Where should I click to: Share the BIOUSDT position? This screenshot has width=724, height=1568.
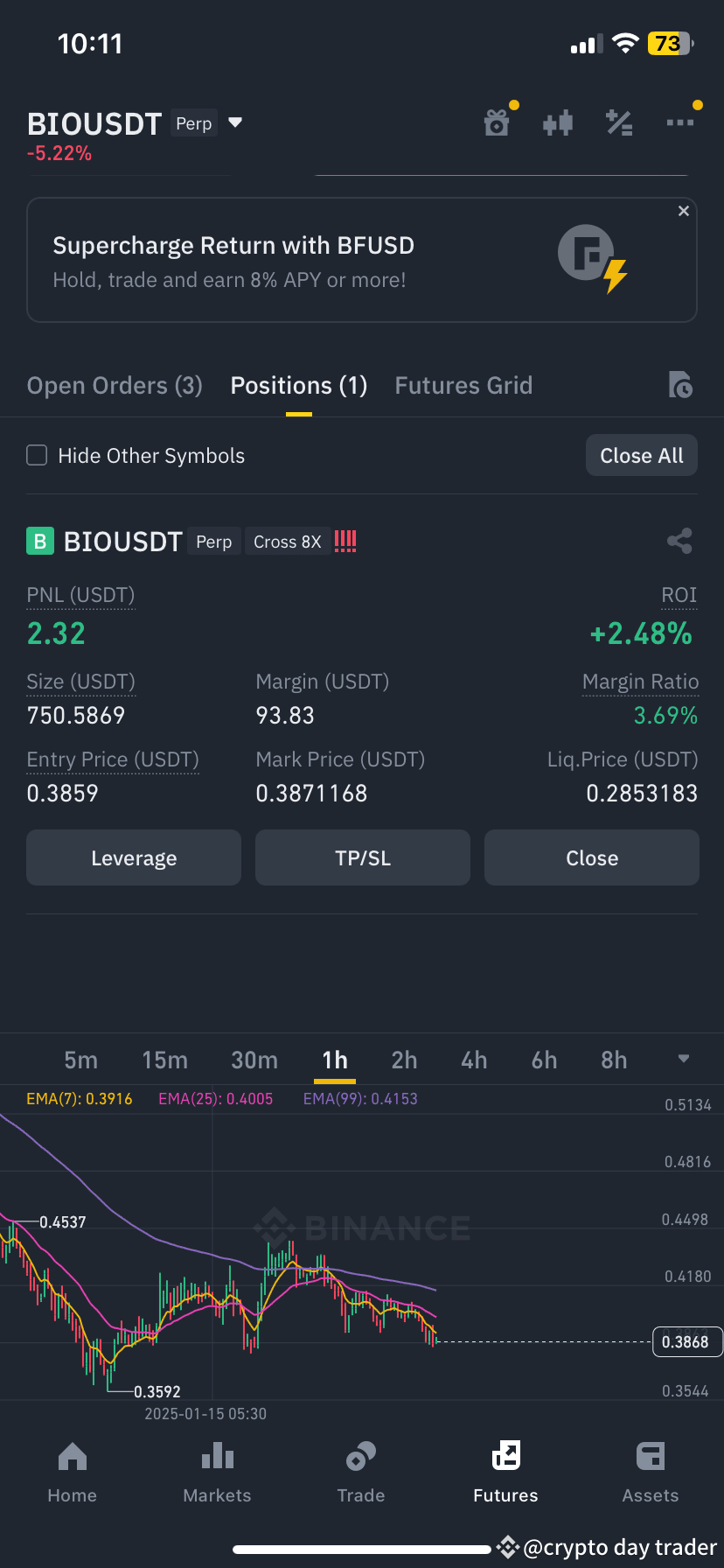click(x=680, y=541)
